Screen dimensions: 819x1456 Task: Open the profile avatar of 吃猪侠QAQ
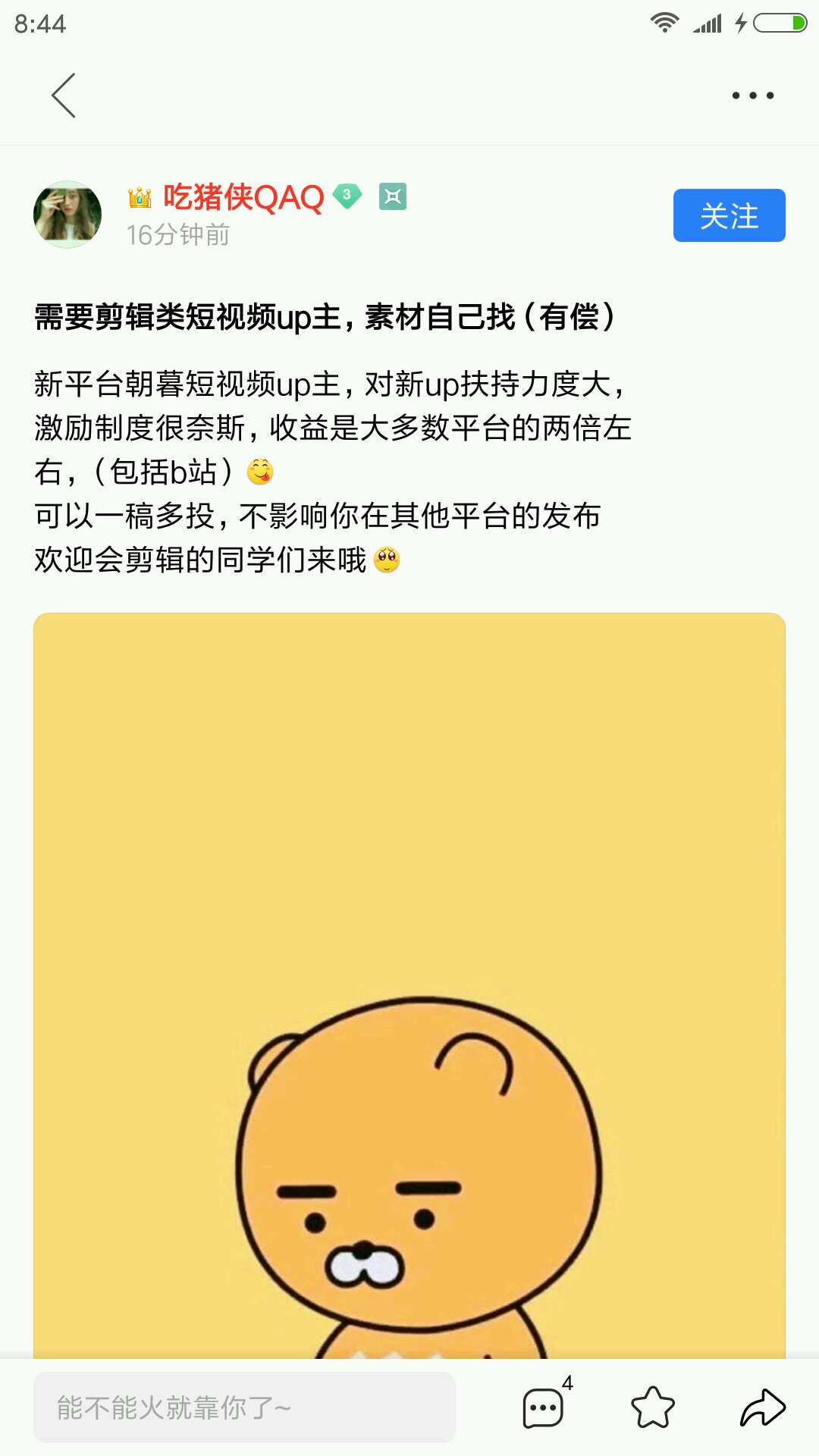[x=67, y=215]
